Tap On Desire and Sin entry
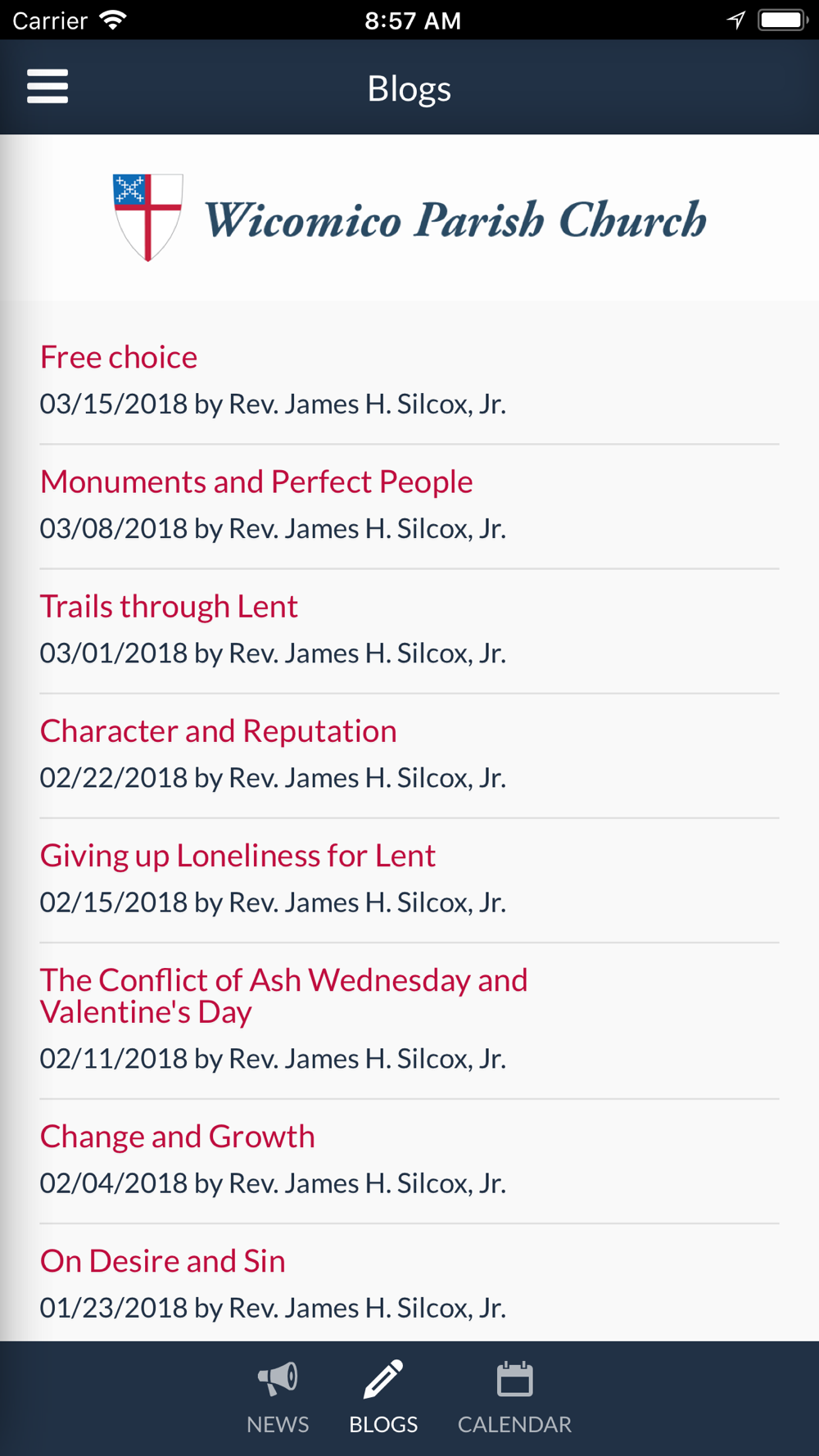The image size is (819, 1456). click(x=409, y=1284)
